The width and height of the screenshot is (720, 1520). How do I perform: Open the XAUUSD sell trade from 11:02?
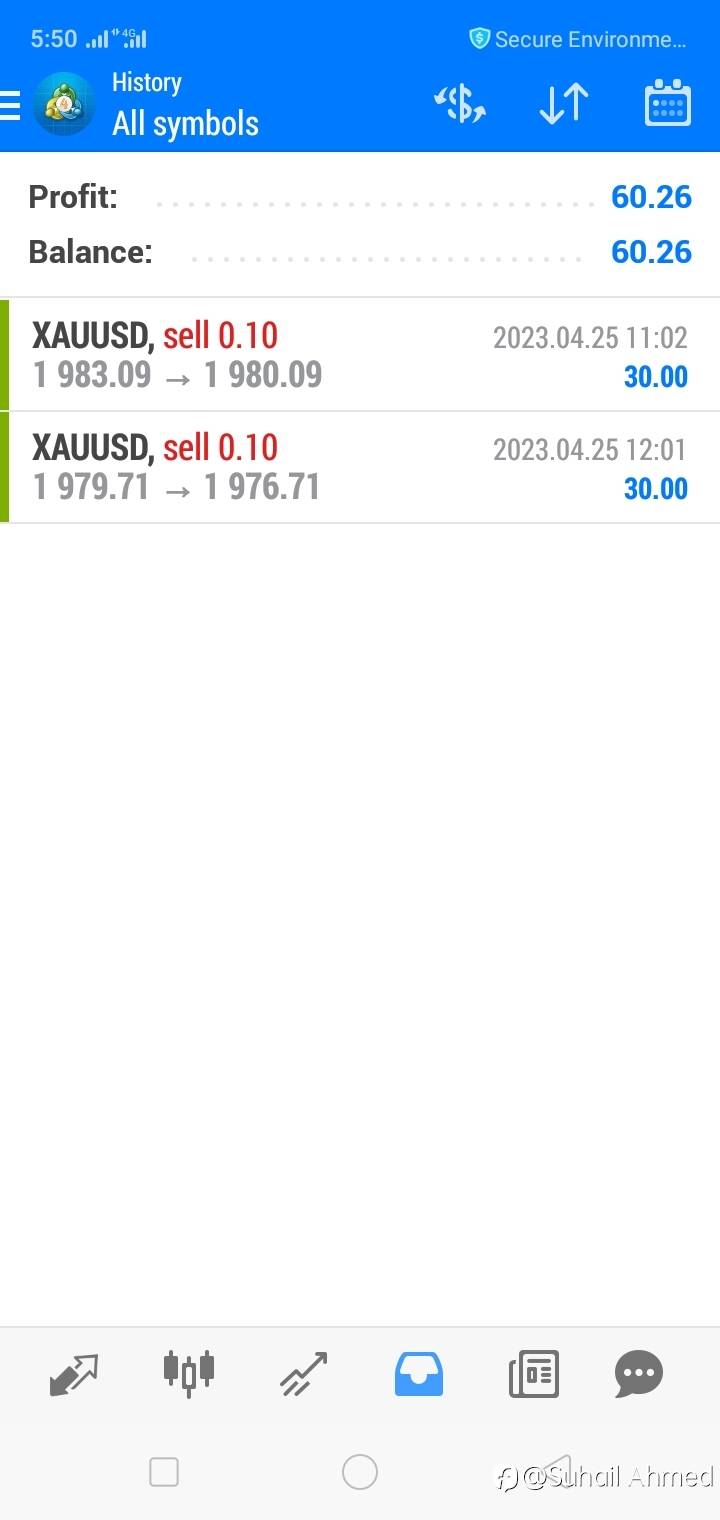point(360,355)
